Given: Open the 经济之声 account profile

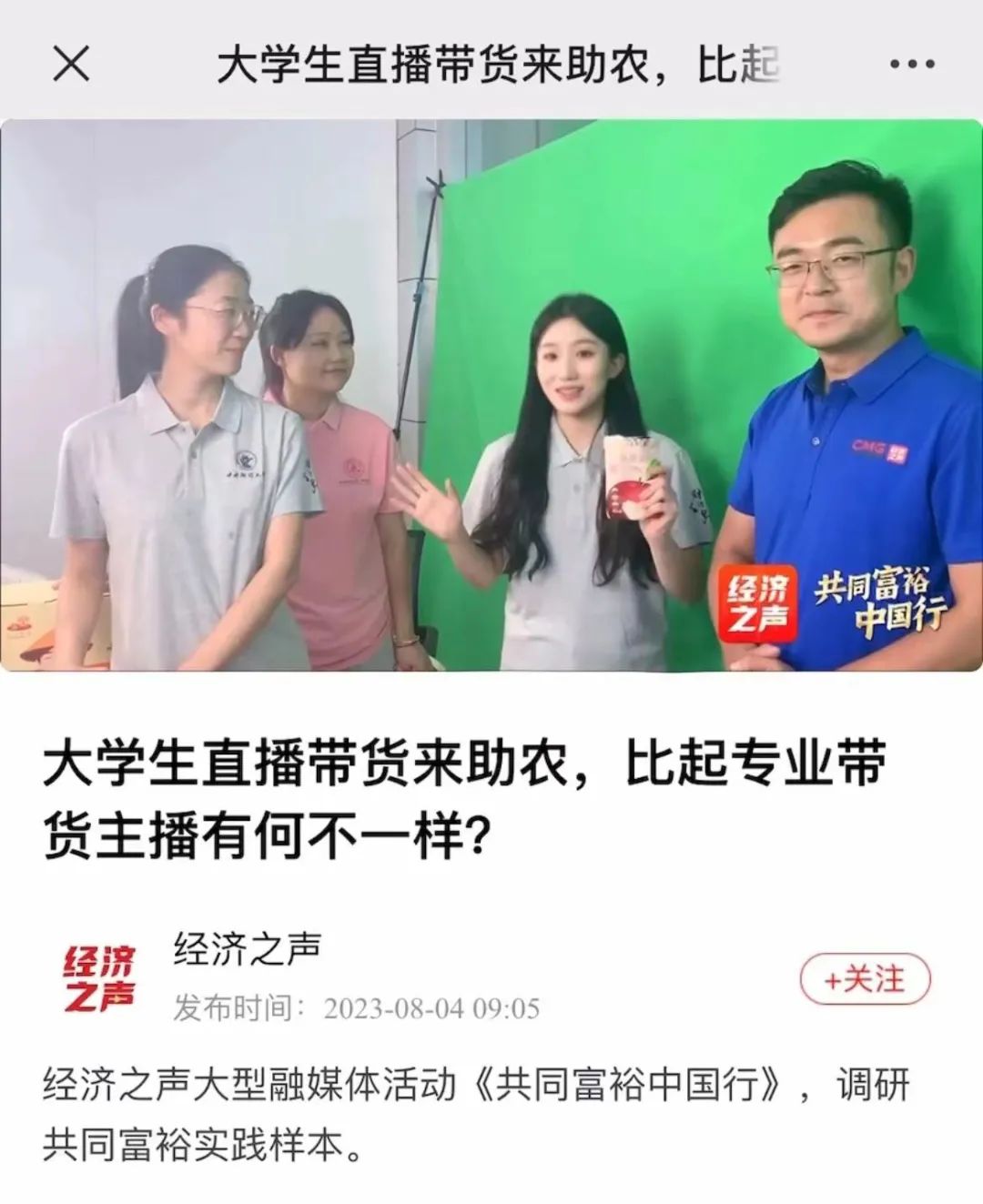Looking at the screenshot, I should pos(247,949).
